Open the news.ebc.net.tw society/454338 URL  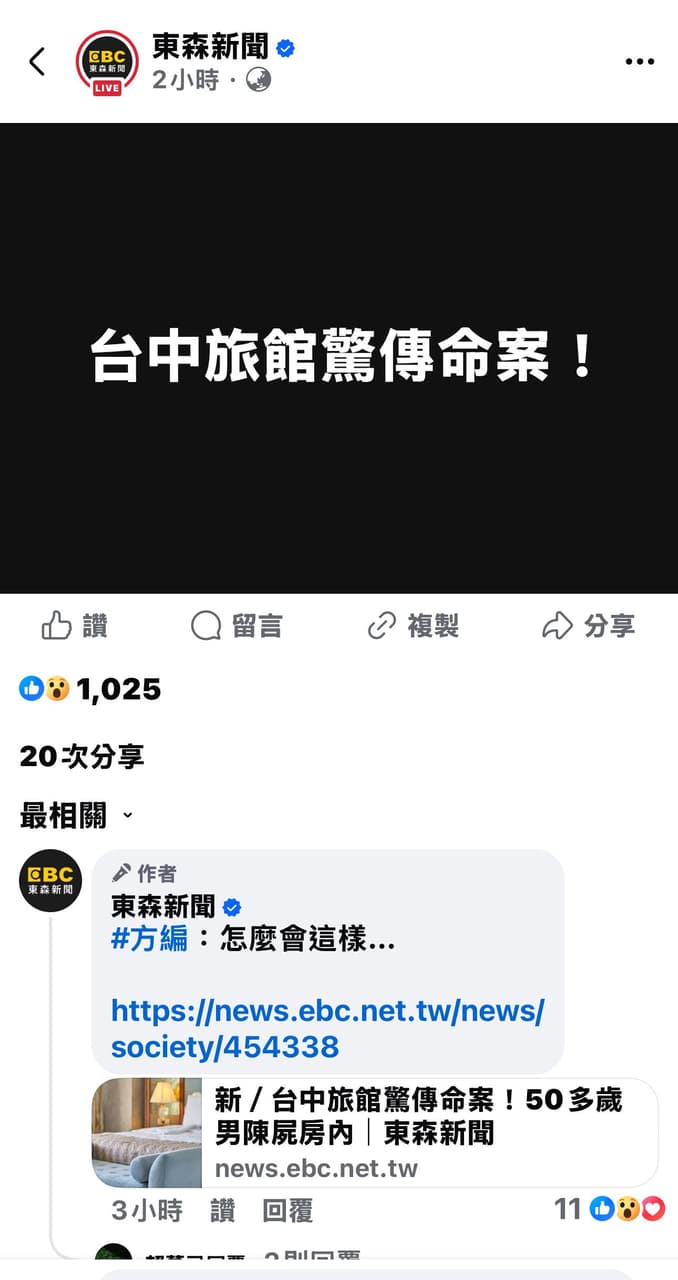[x=327, y=1029]
